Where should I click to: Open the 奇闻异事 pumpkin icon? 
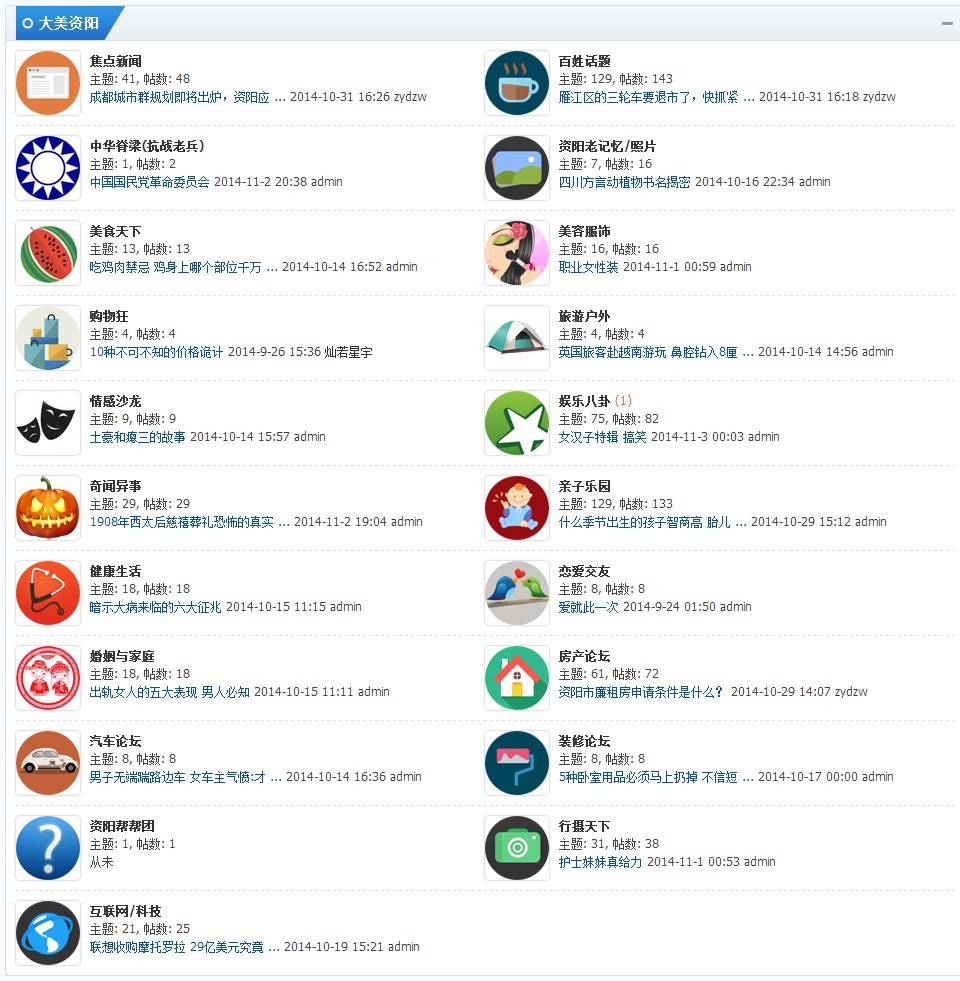pos(48,508)
